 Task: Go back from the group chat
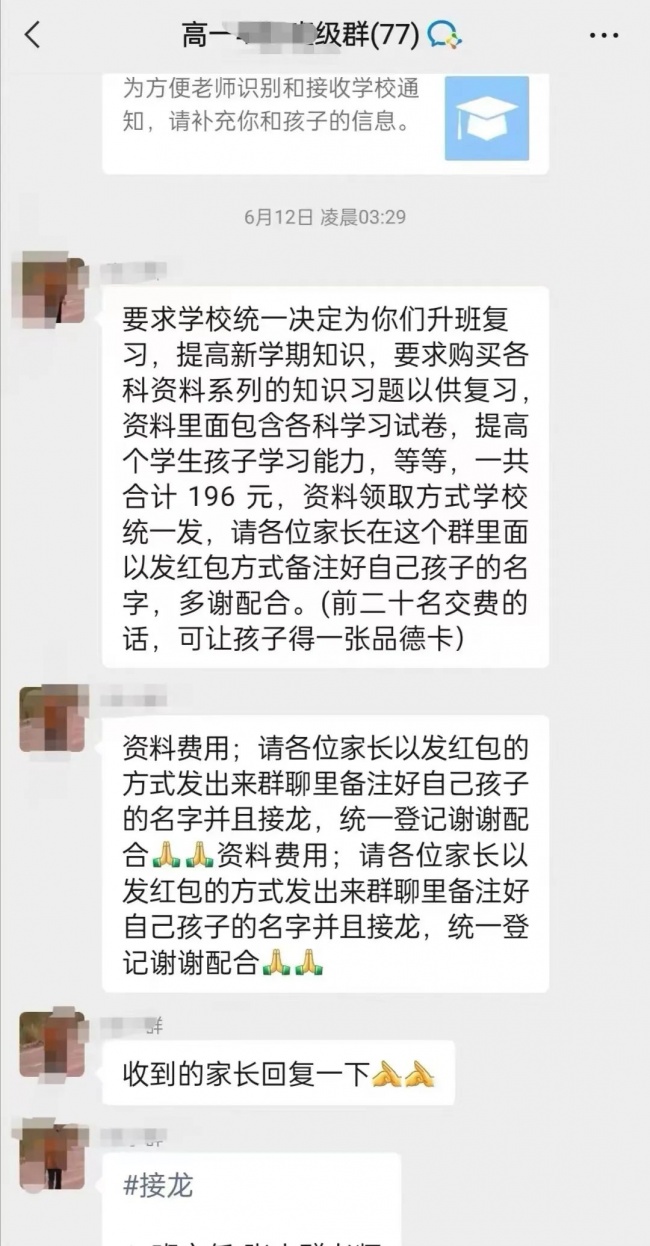pos(33,35)
